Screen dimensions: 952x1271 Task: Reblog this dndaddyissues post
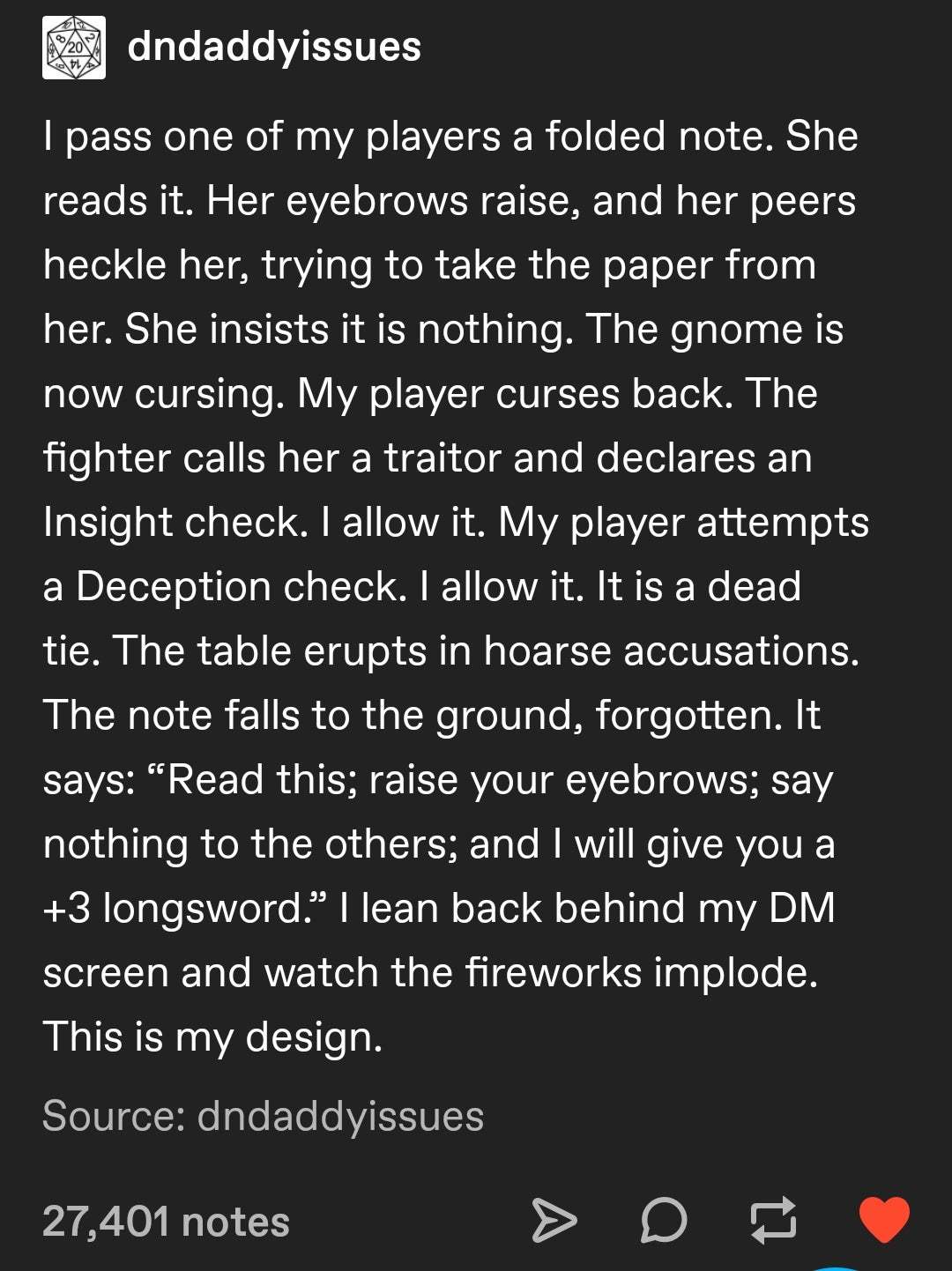(773, 1221)
